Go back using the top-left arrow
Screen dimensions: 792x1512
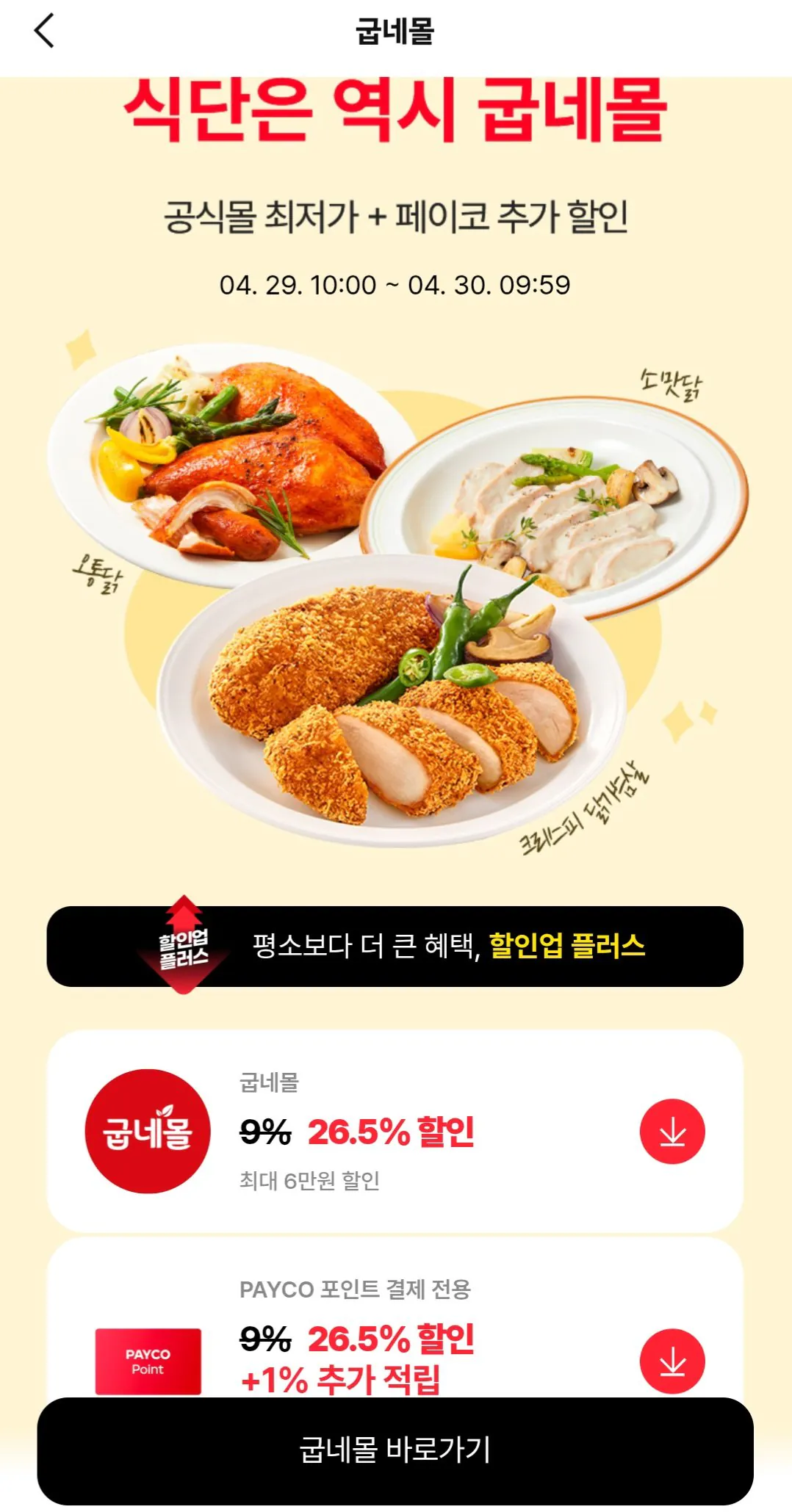pos(44,32)
